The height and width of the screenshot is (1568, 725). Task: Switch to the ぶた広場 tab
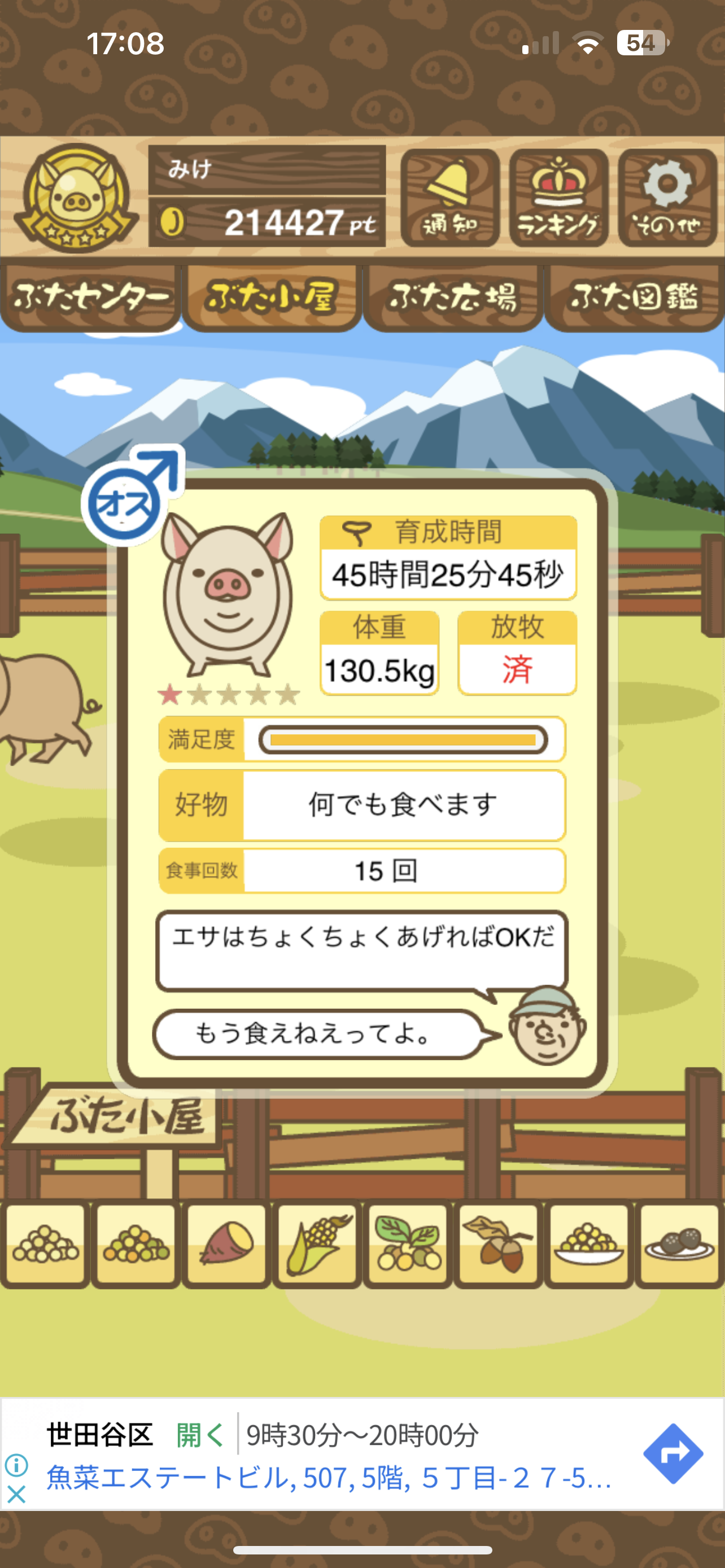click(453, 297)
